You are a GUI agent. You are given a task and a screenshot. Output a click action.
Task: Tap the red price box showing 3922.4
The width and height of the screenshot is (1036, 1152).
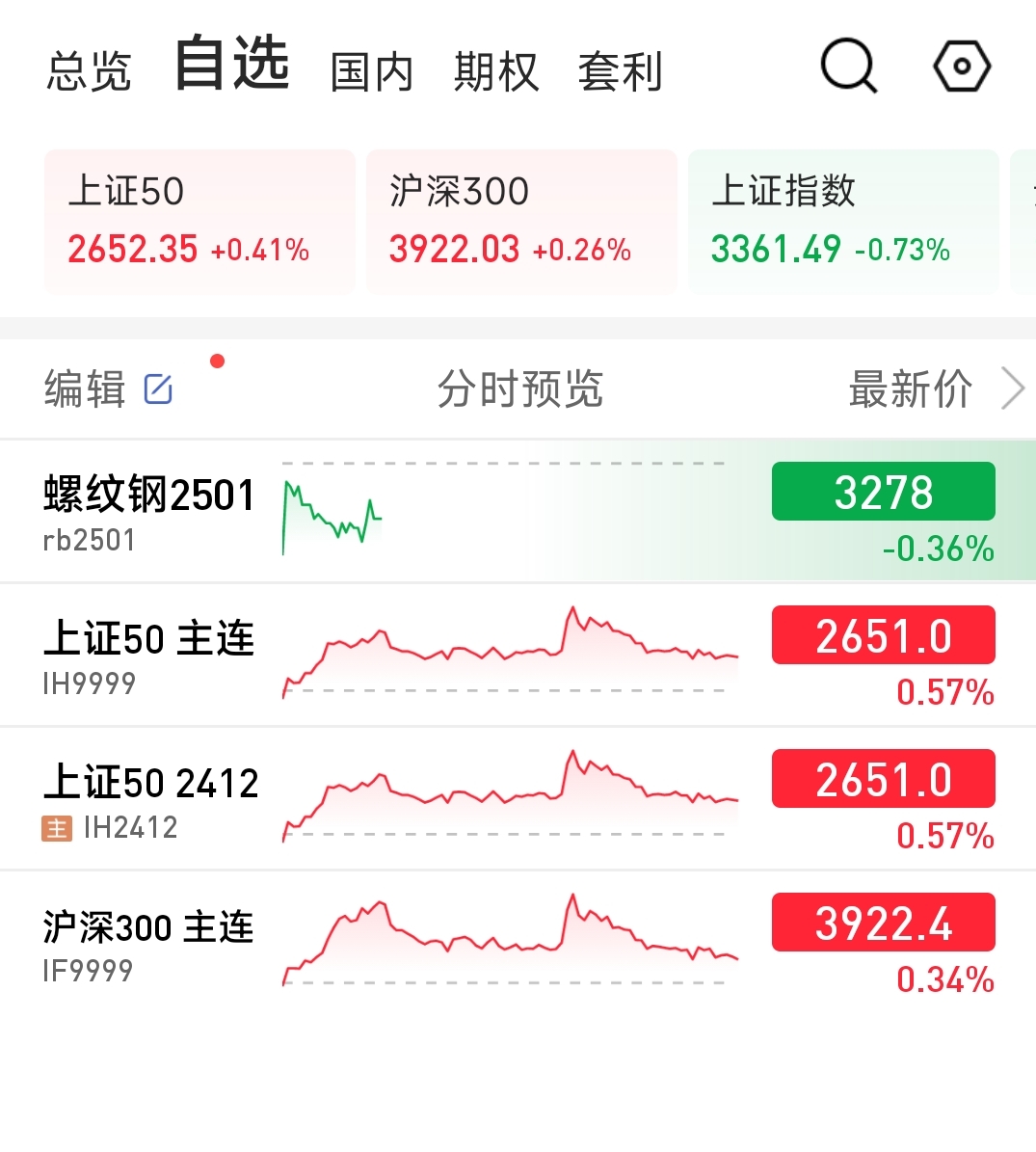click(883, 923)
